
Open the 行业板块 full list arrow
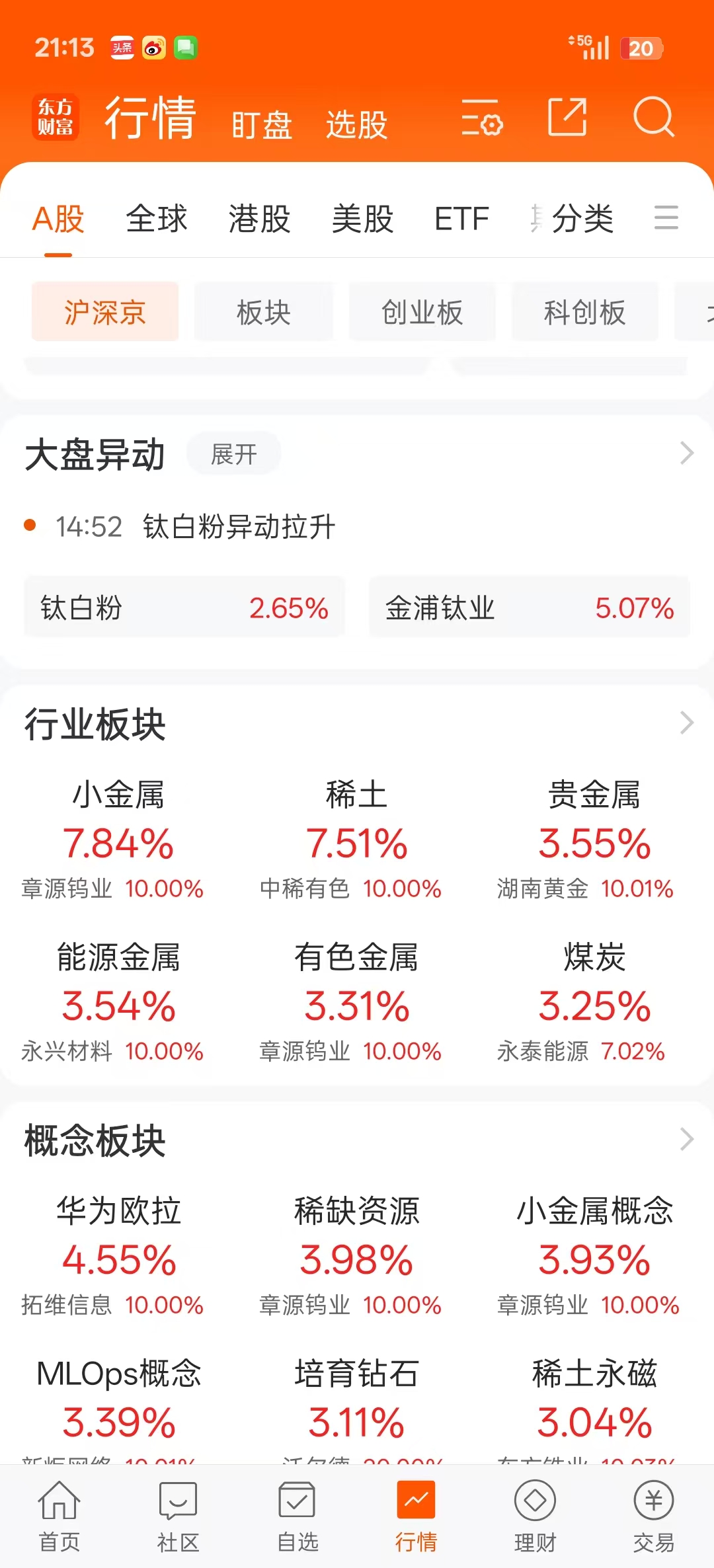click(x=687, y=723)
